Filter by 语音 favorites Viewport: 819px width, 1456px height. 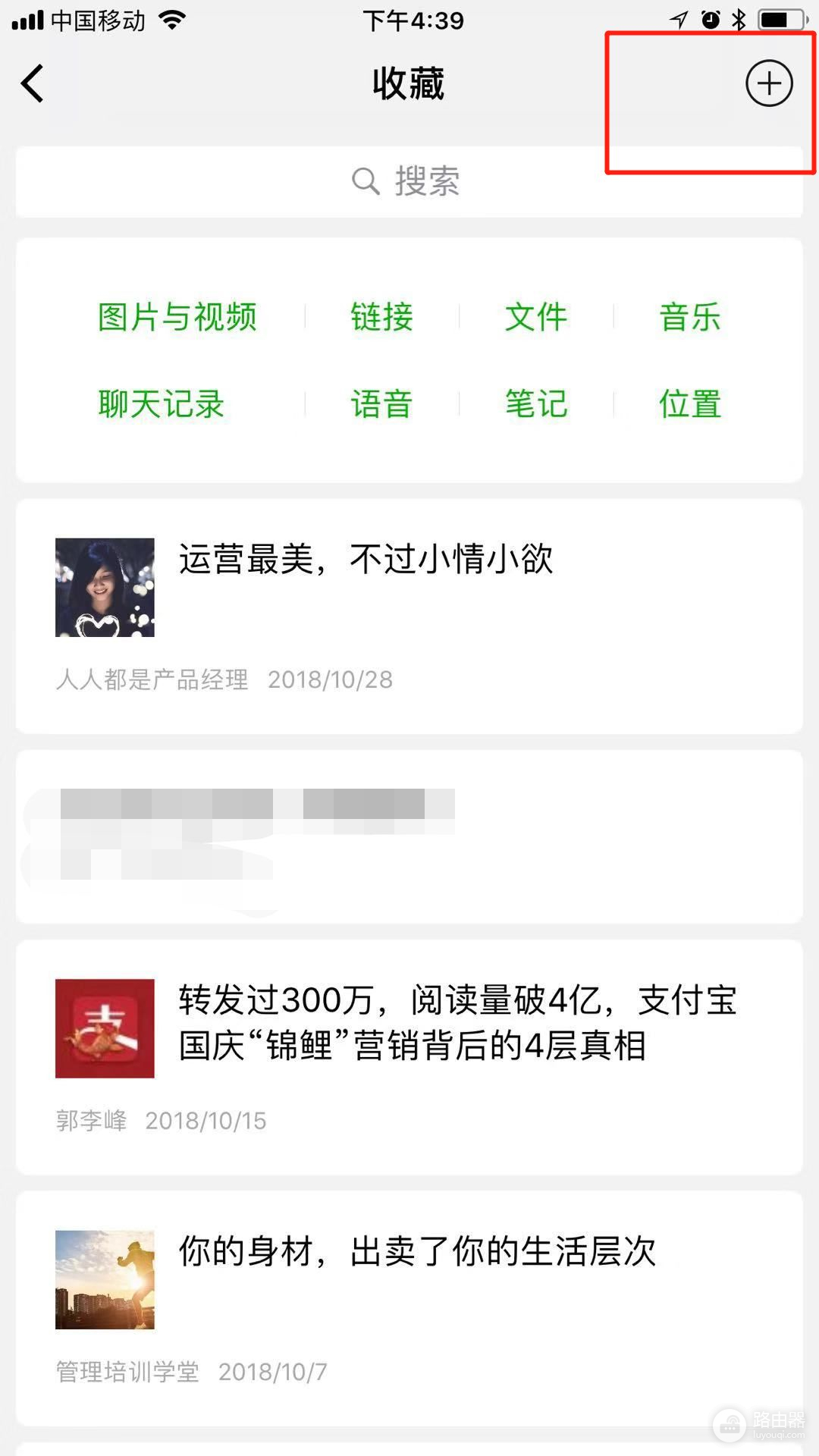tap(381, 404)
